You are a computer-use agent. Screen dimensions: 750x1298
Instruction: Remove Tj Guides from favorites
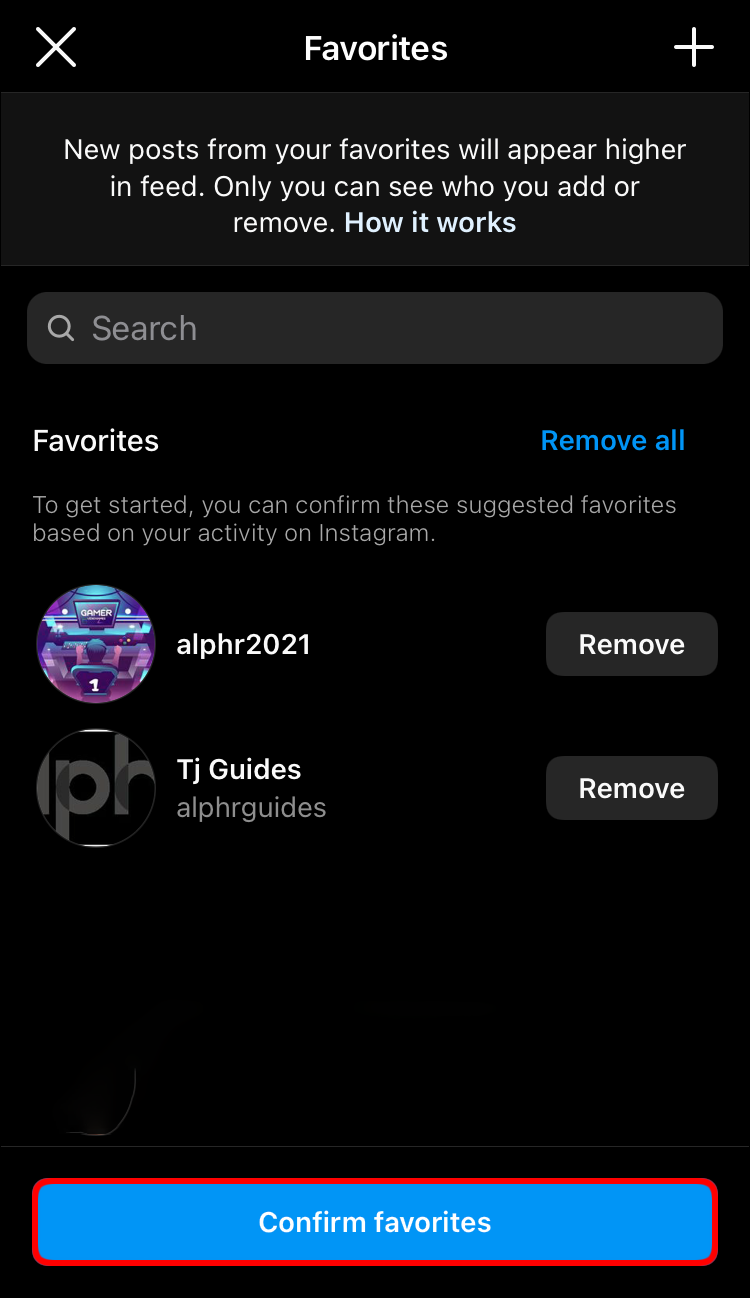point(631,788)
